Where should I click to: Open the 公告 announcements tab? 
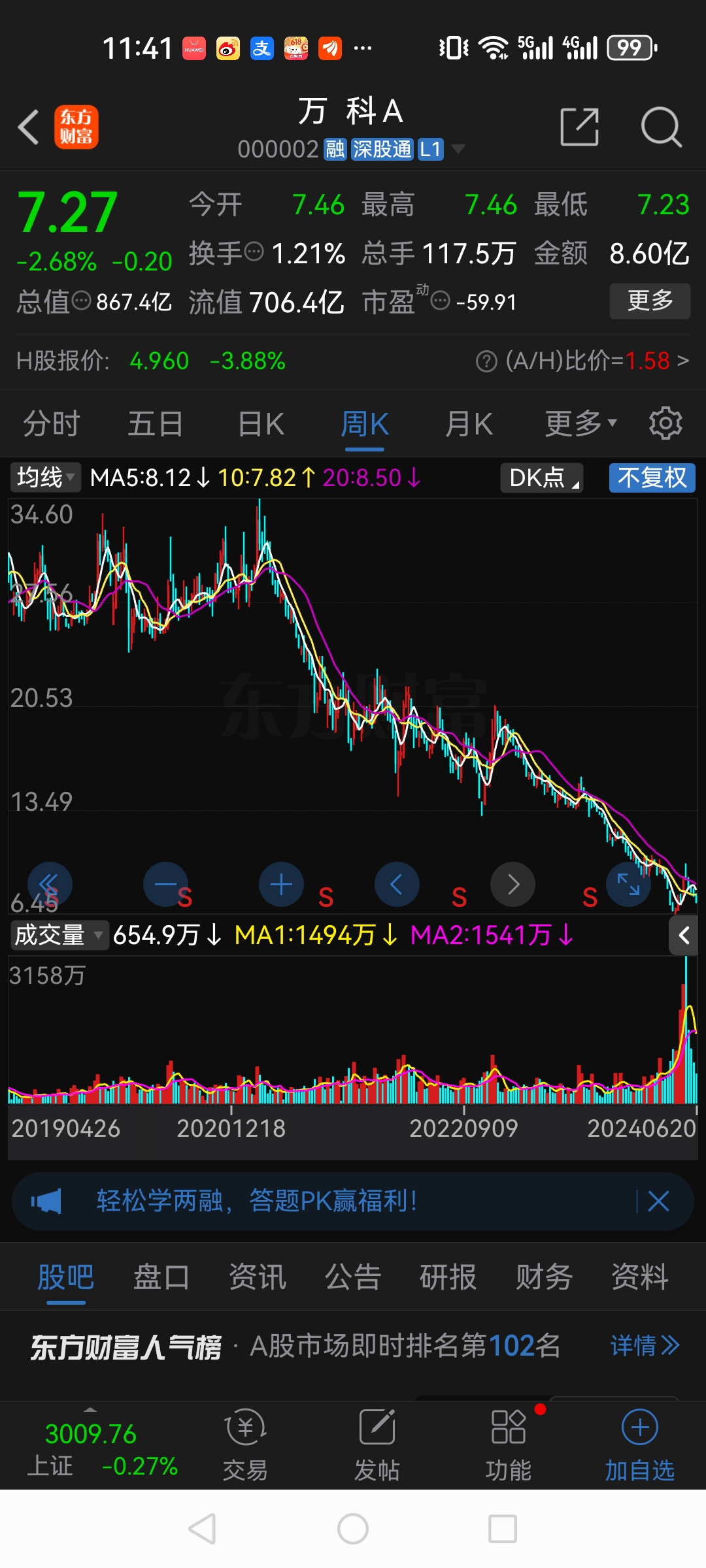point(352,1277)
